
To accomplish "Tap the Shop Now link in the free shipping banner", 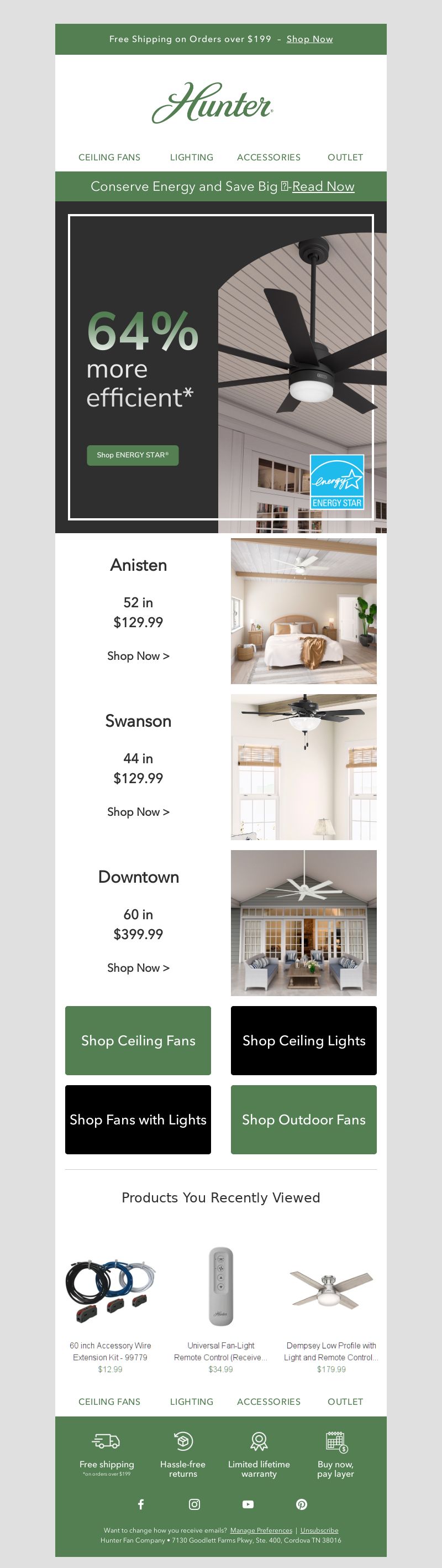I will 309,39.
